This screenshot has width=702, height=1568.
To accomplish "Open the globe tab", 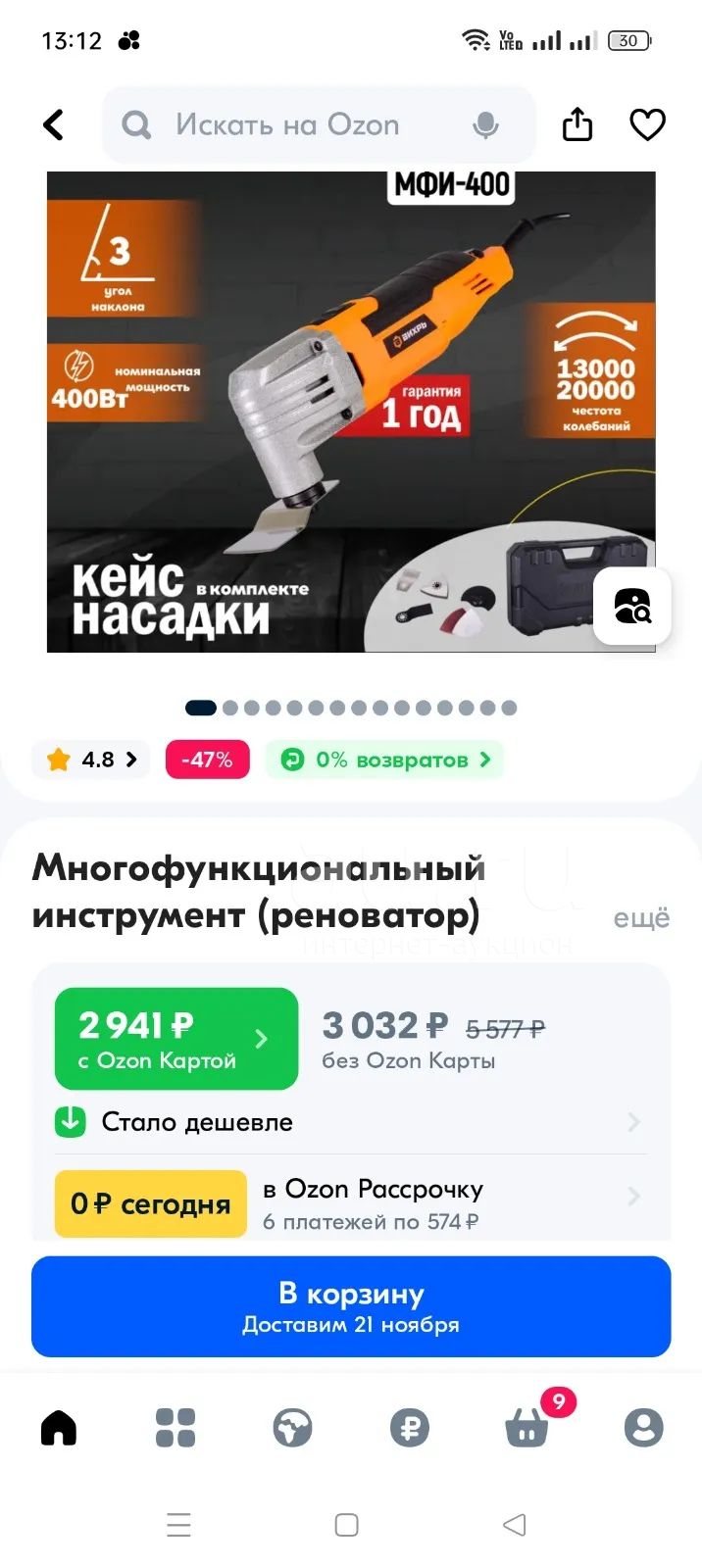I will tap(292, 1428).
